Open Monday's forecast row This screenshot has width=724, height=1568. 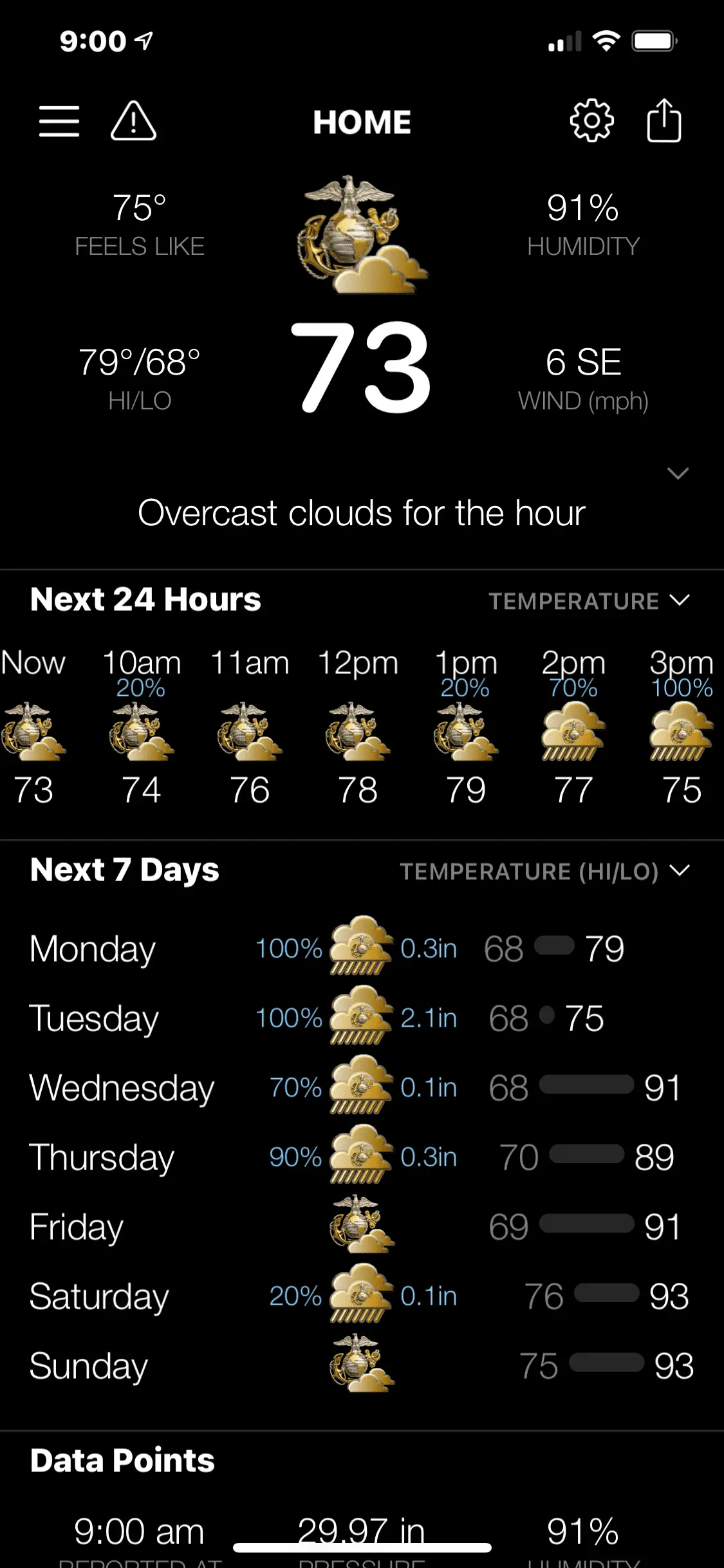click(x=362, y=949)
